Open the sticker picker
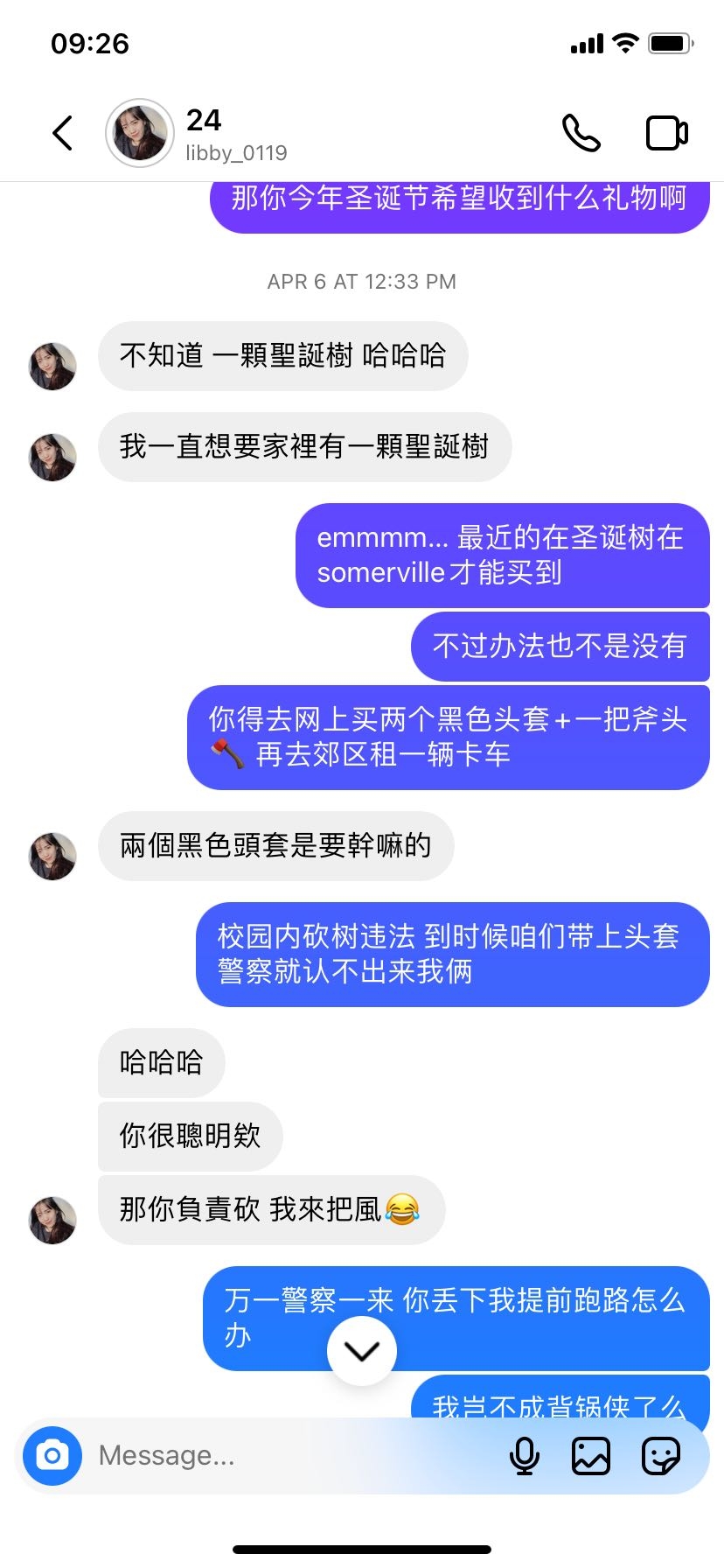 661,1456
